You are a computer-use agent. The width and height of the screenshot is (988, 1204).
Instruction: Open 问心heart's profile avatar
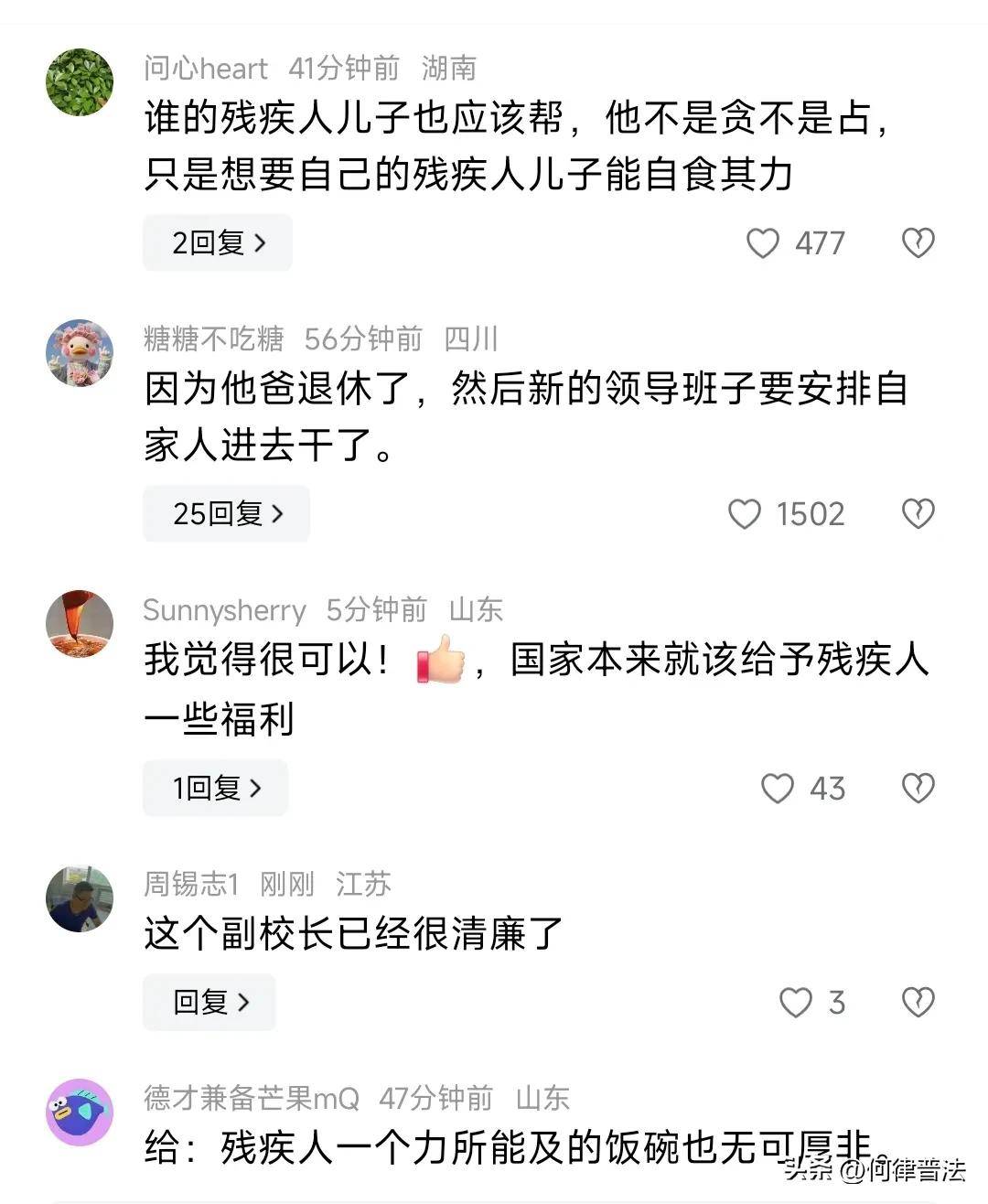point(81,81)
